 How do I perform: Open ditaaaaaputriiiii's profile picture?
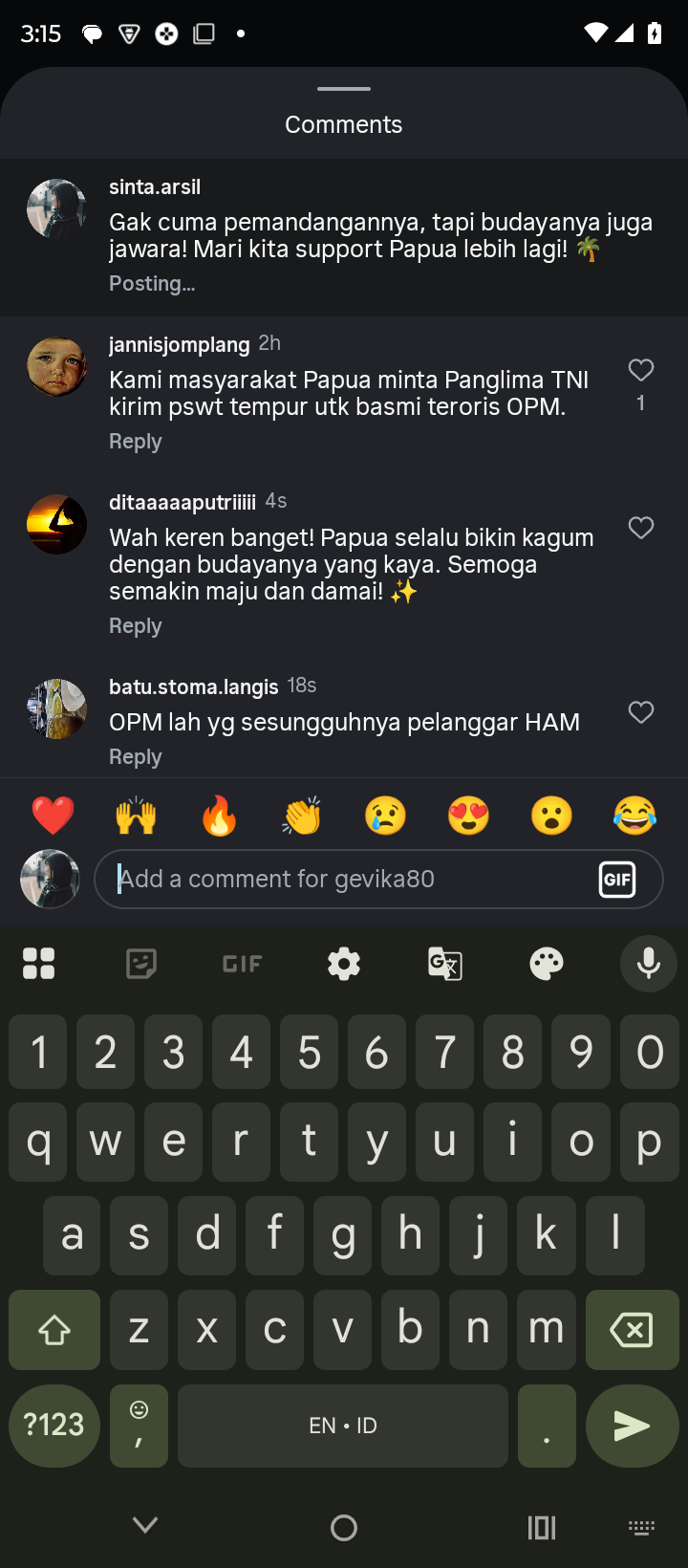(56, 524)
